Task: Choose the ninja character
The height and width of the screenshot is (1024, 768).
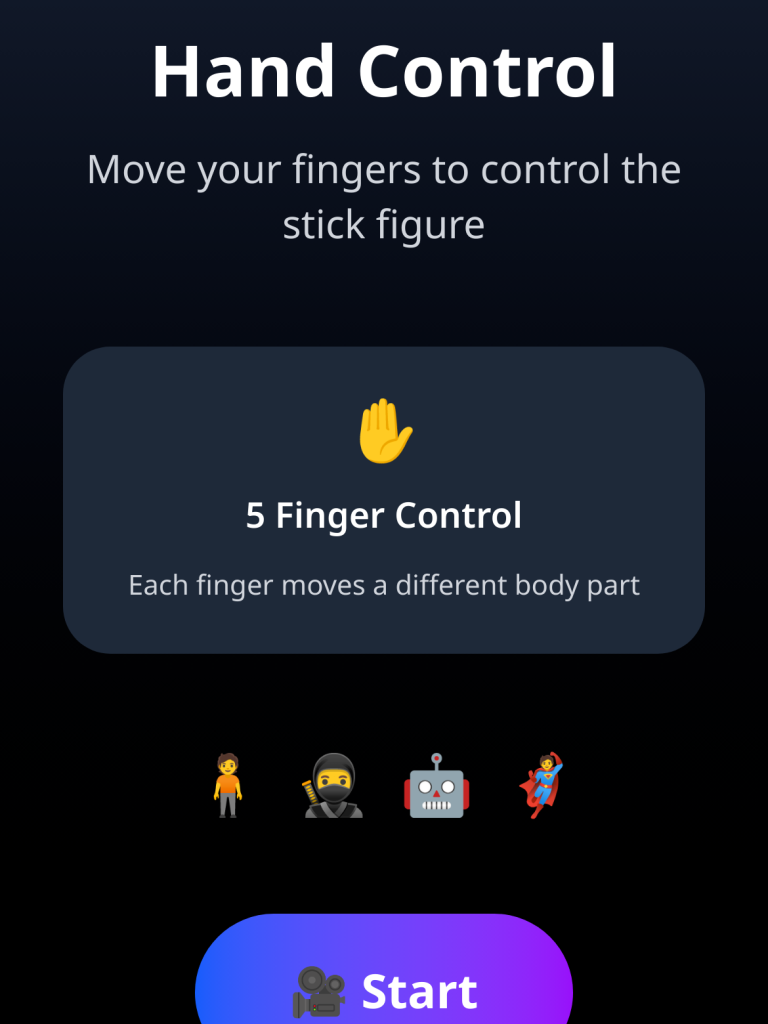Action: (x=333, y=786)
